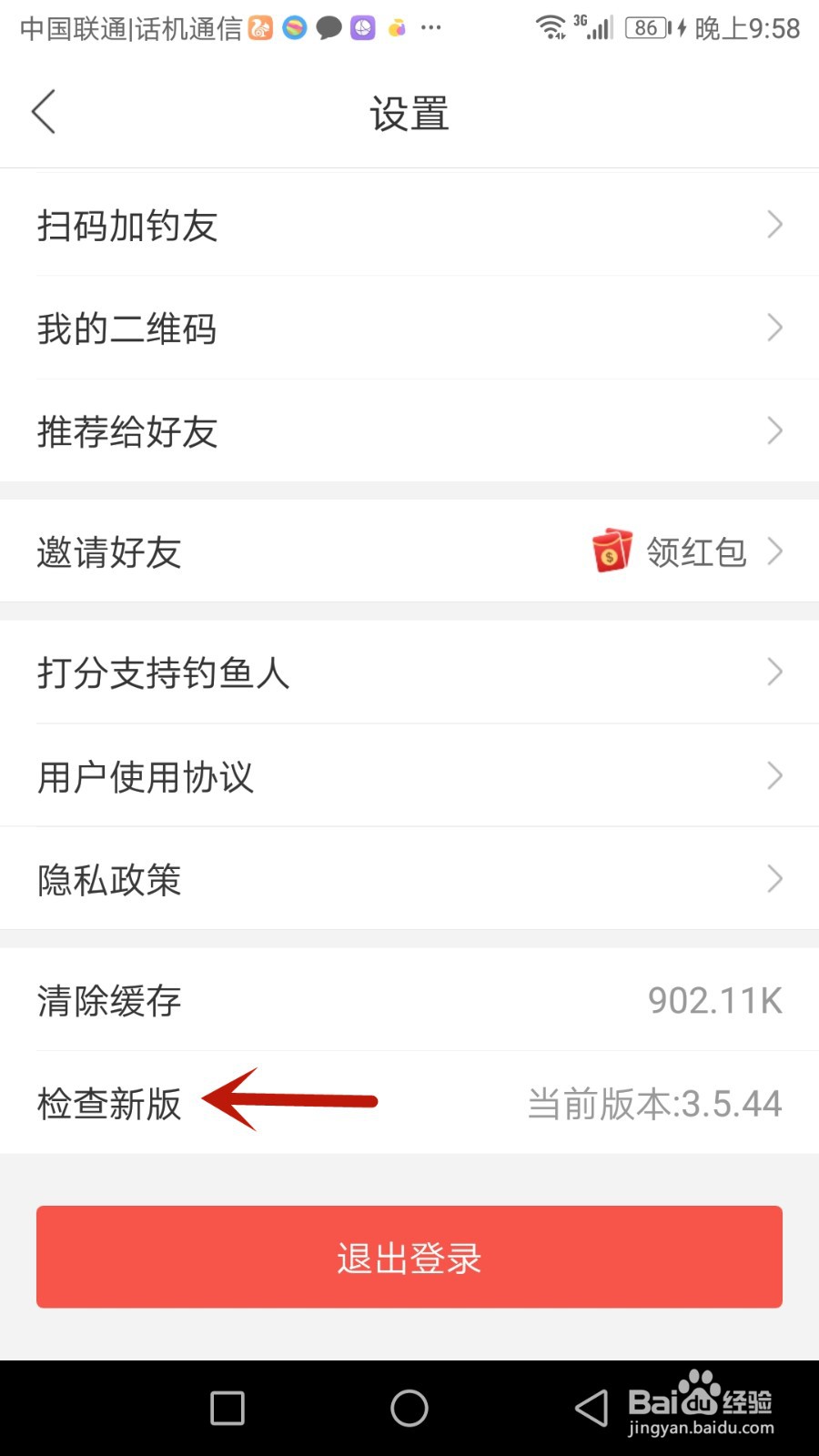This screenshot has height=1456, width=819.
Task: Open the 用户使用协议 menu entry
Action: point(146,776)
